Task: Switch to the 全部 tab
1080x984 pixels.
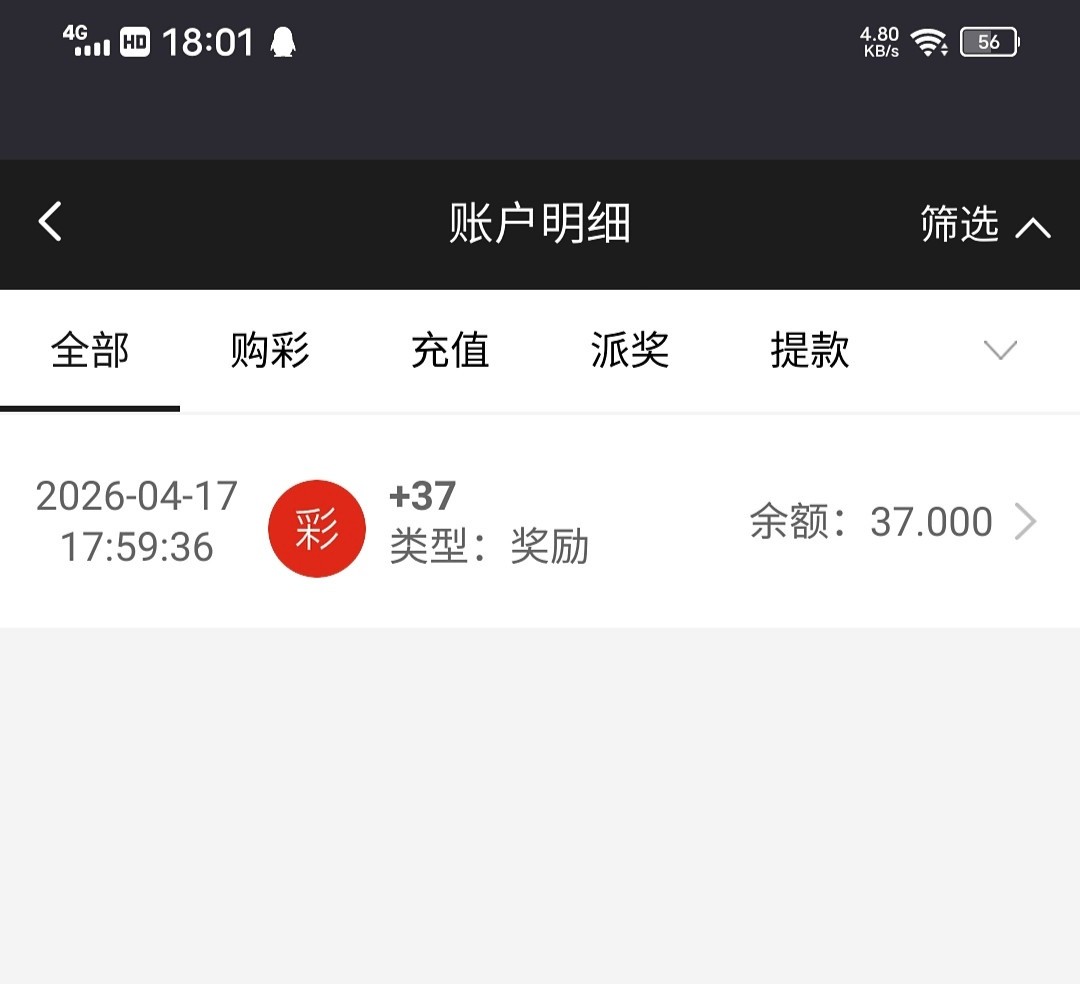Action: 90,351
